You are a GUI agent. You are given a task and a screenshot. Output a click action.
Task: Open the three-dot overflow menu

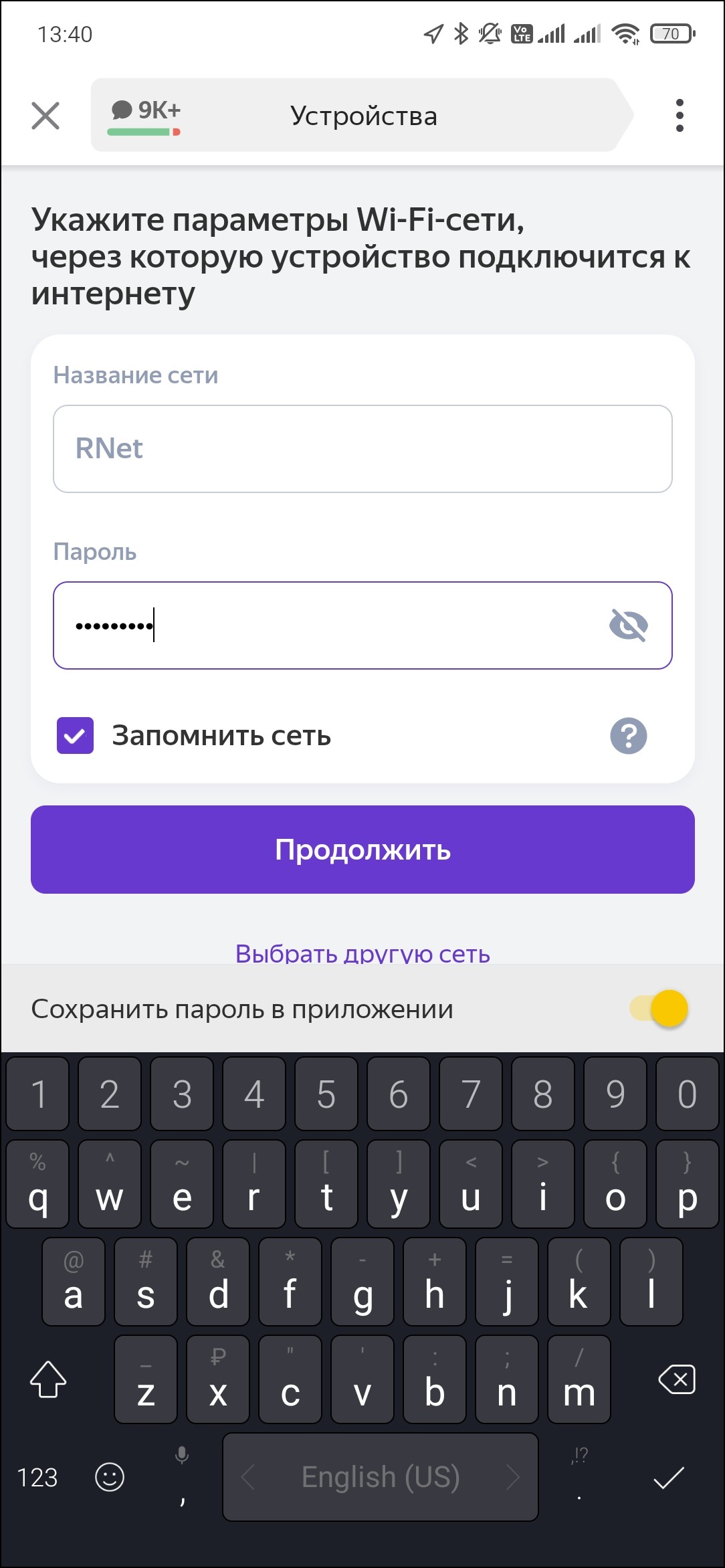(680, 116)
